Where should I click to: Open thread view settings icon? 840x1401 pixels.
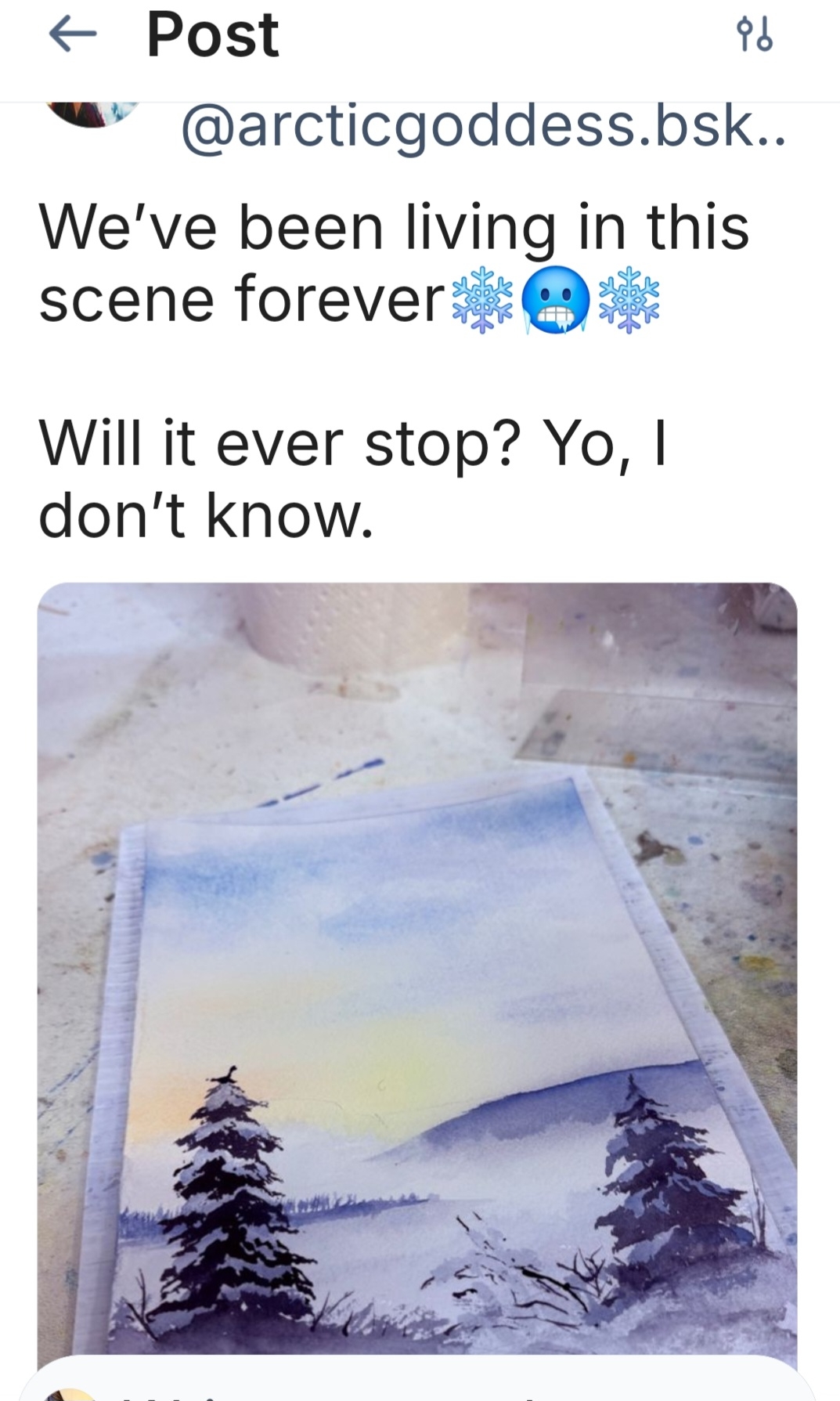pyautogui.click(x=755, y=36)
